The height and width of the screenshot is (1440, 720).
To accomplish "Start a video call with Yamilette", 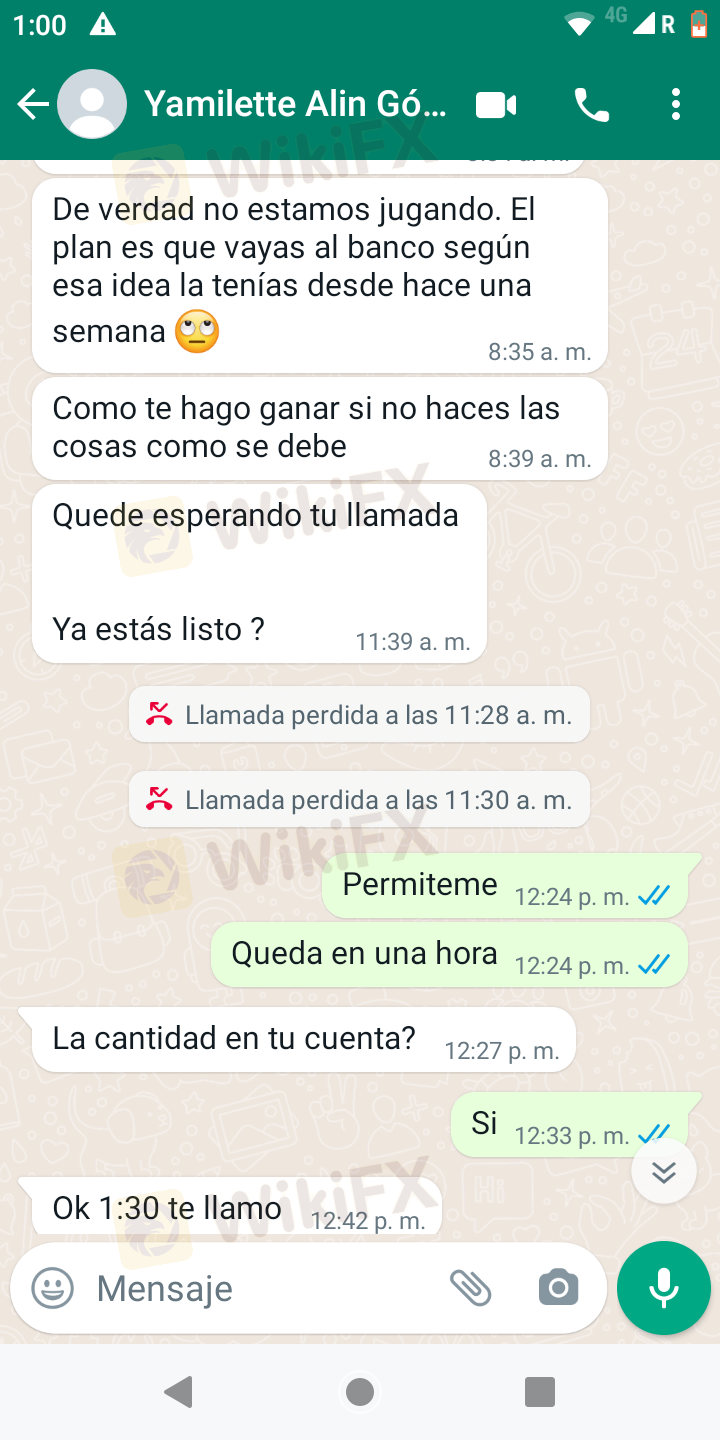I will click(x=496, y=105).
